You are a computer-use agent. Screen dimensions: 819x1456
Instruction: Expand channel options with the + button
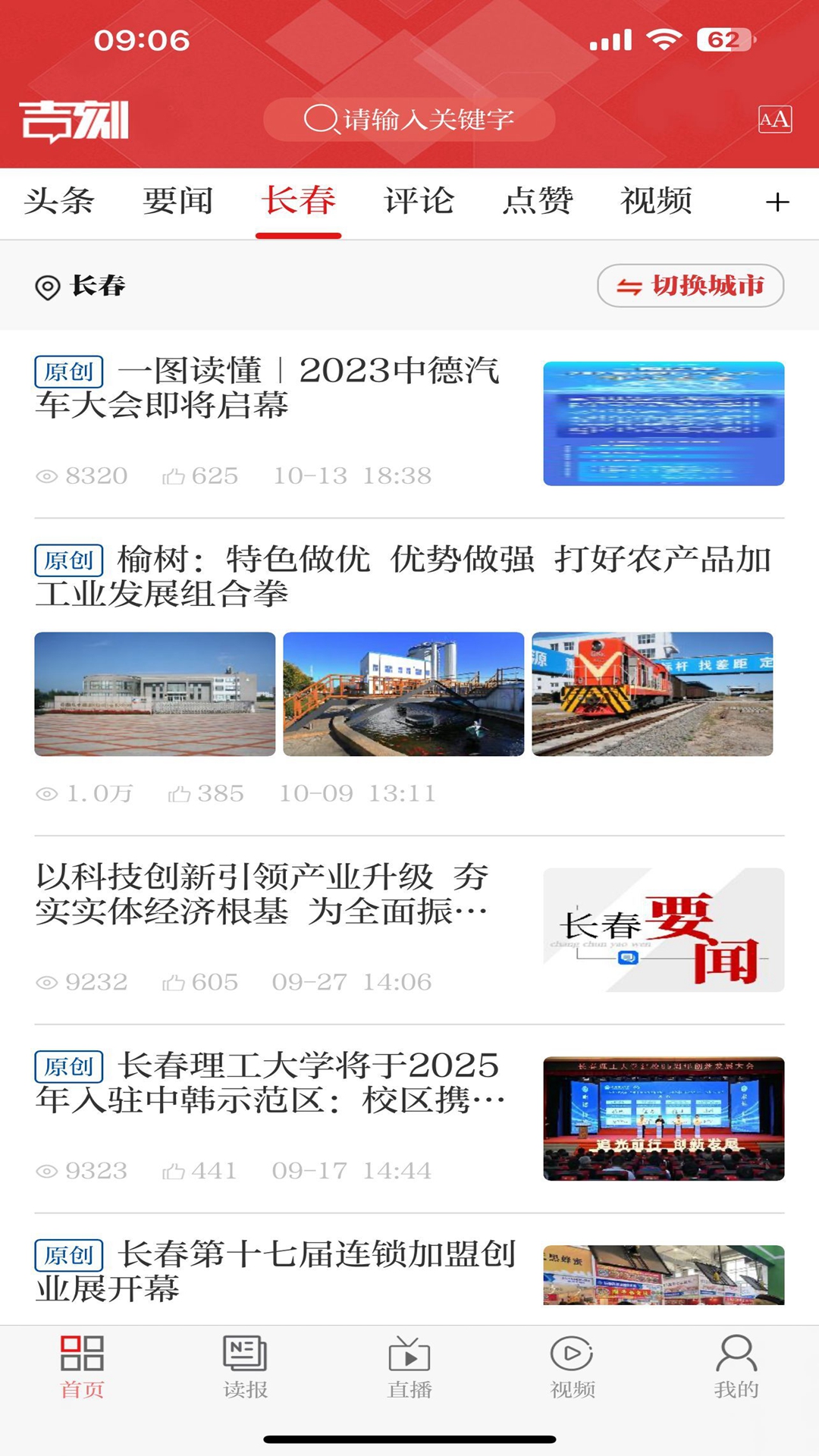(x=777, y=201)
